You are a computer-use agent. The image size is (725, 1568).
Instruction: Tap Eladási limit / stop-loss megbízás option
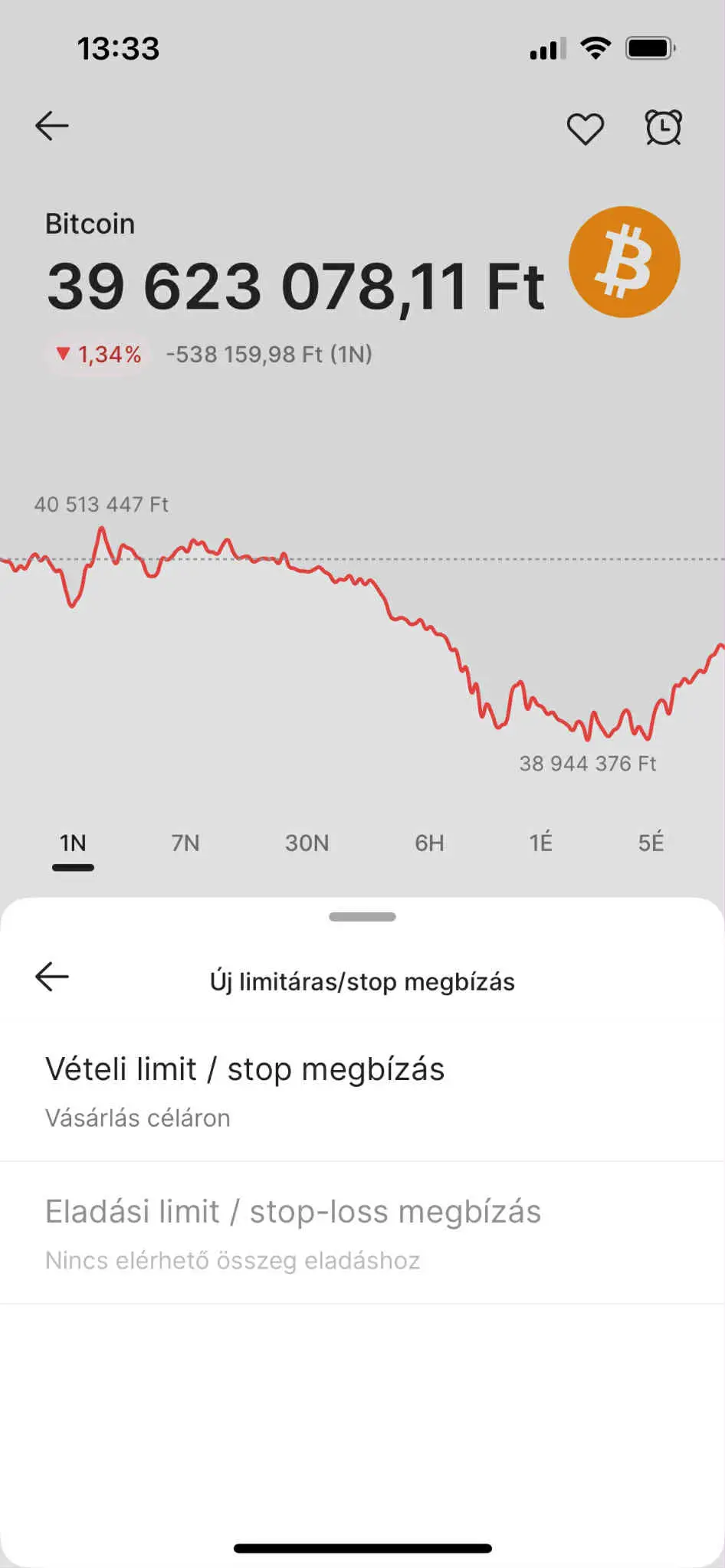(294, 1211)
